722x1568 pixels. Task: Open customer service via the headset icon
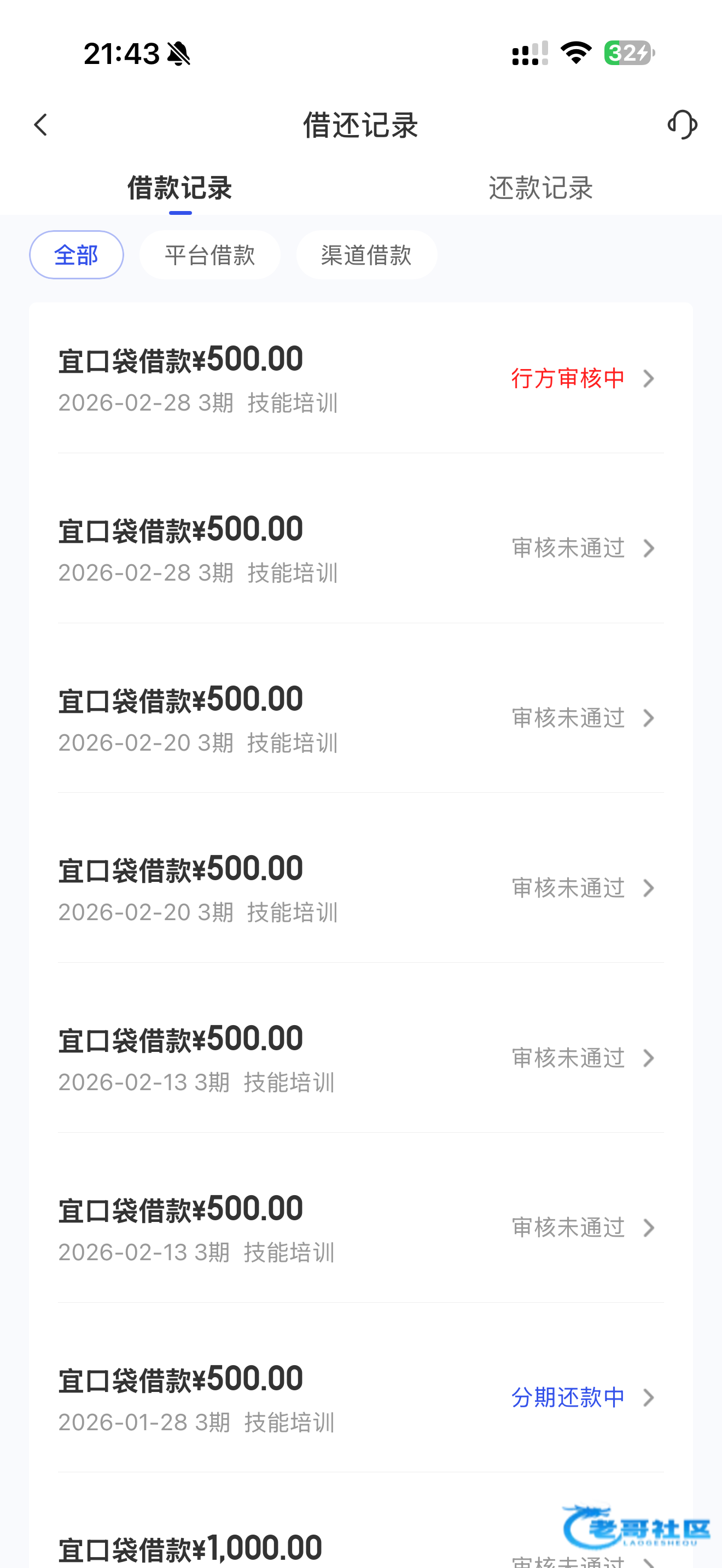tap(682, 125)
